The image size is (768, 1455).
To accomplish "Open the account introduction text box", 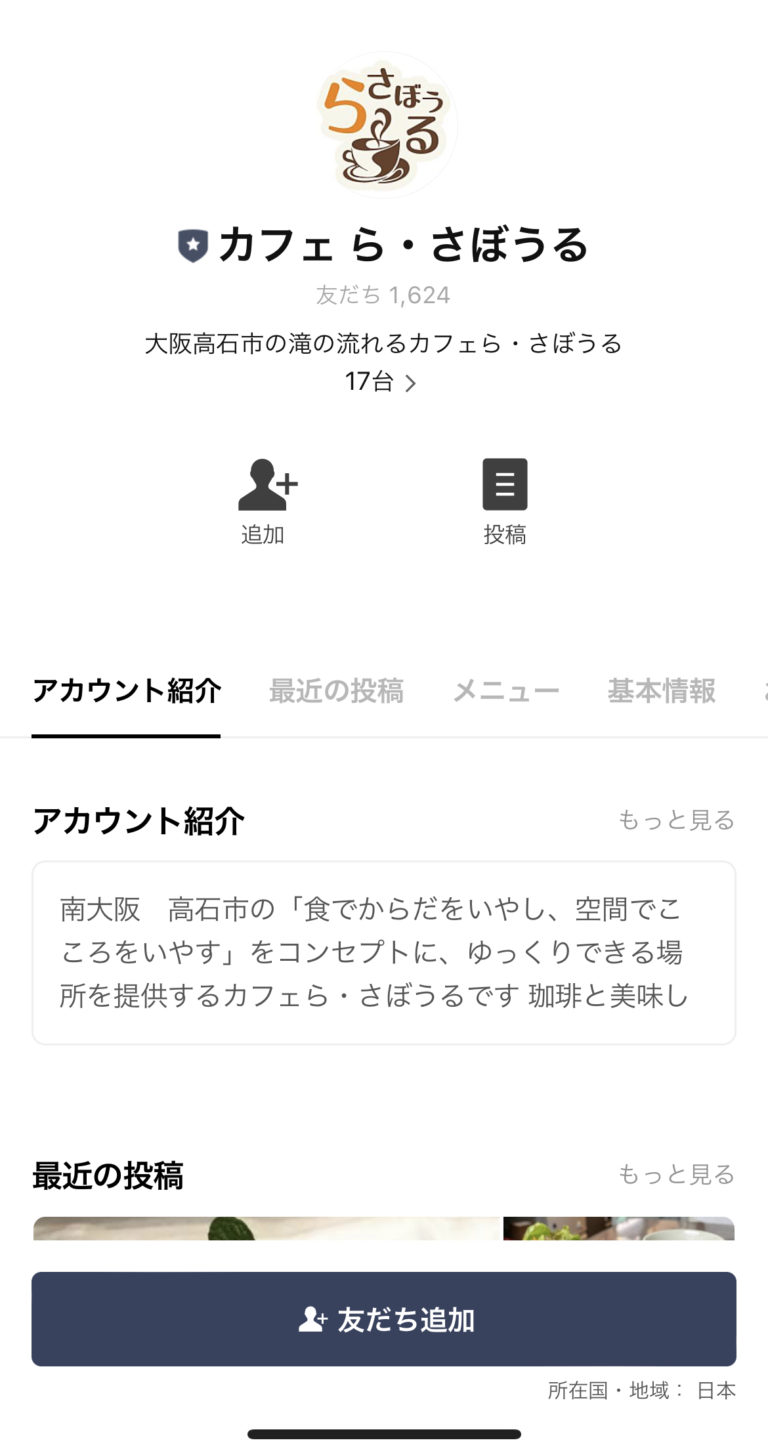I will point(384,951).
